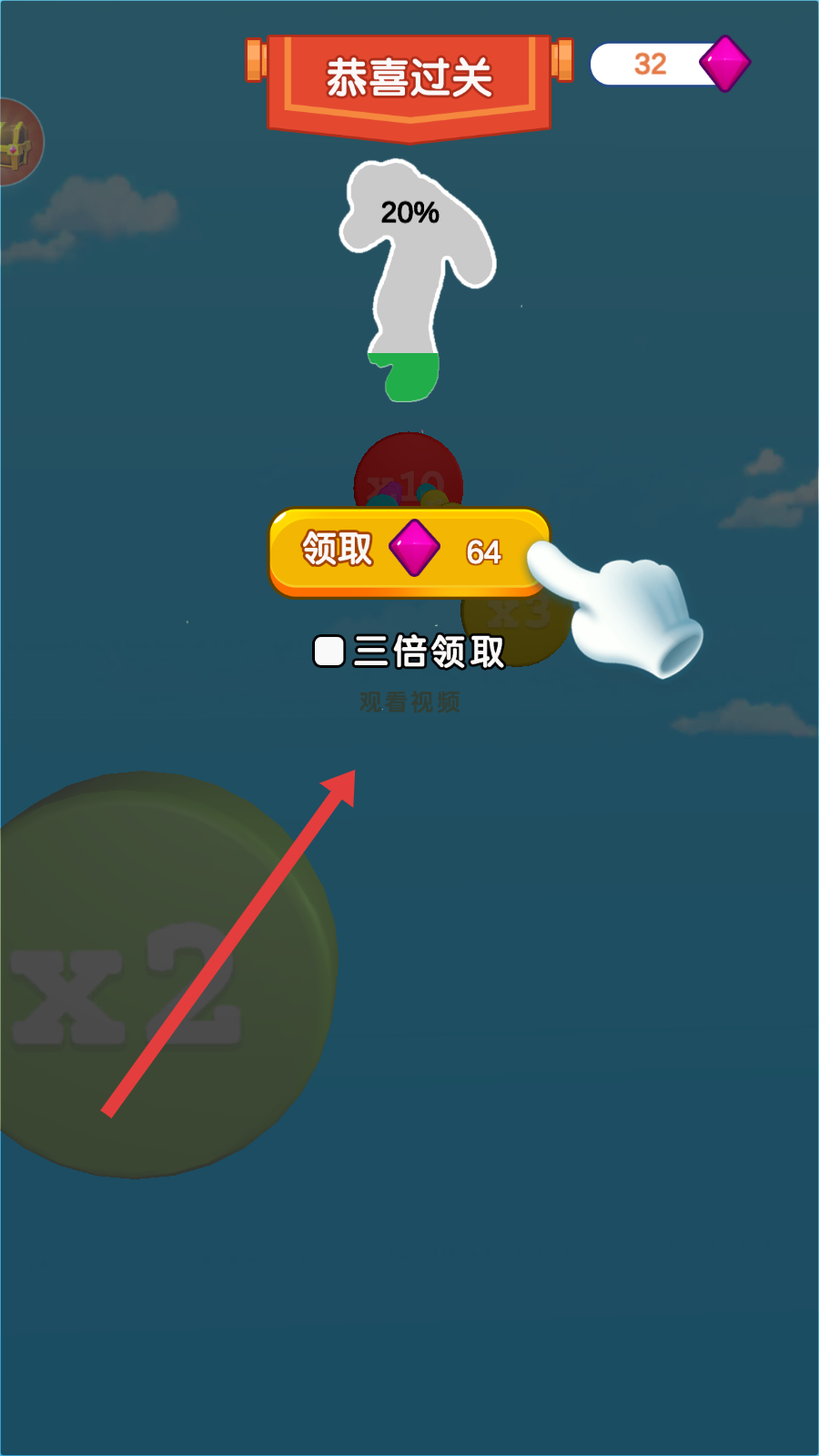Check the 三倍领取 checkbox
Image resolution: width=819 pixels, height=1456 pixels.
329,652
